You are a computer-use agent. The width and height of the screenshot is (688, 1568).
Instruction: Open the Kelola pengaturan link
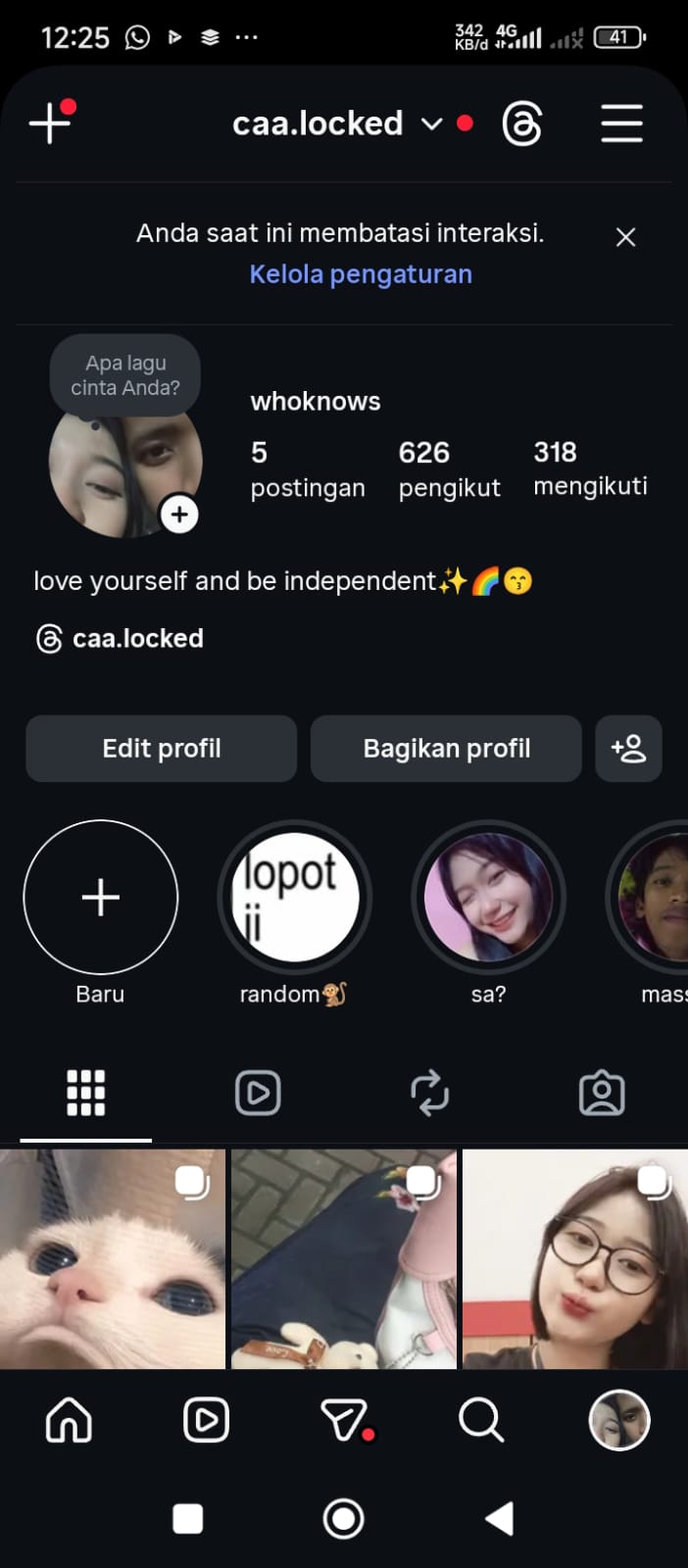(x=361, y=274)
